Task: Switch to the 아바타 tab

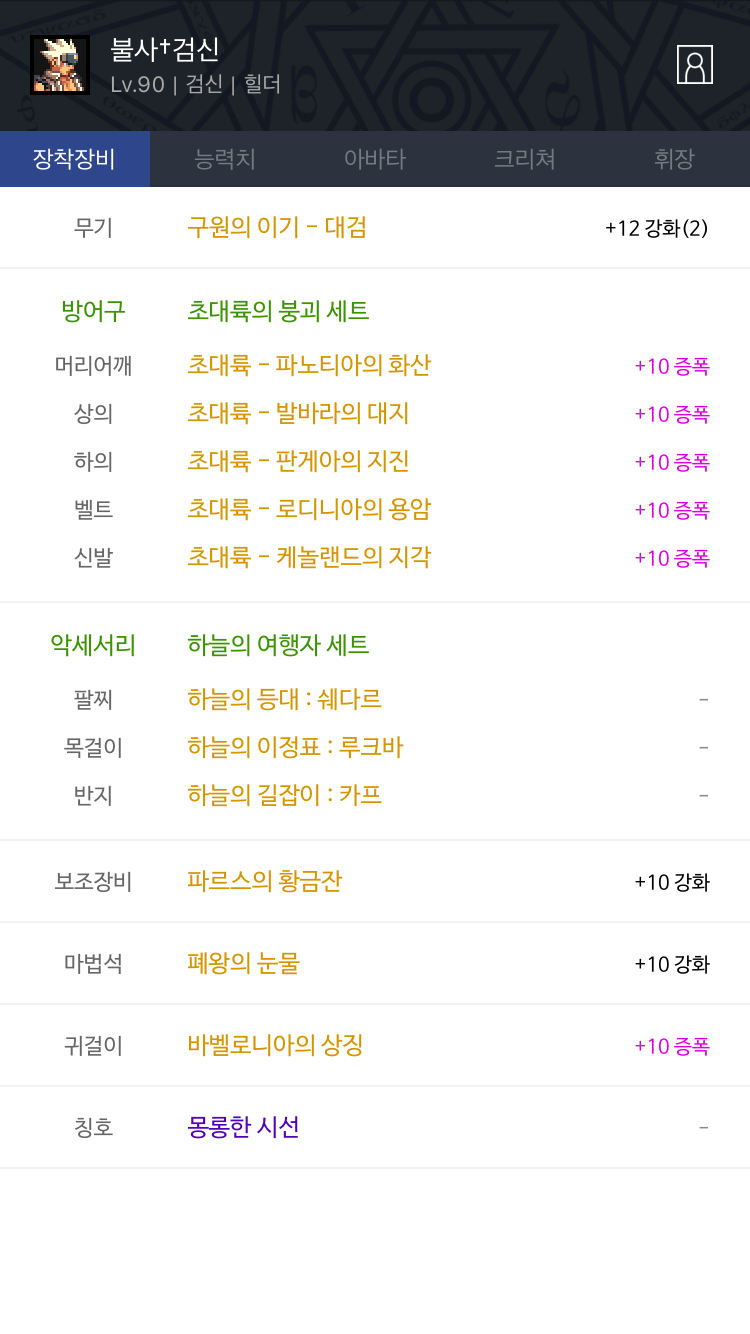Action: (x=375, y=158)
